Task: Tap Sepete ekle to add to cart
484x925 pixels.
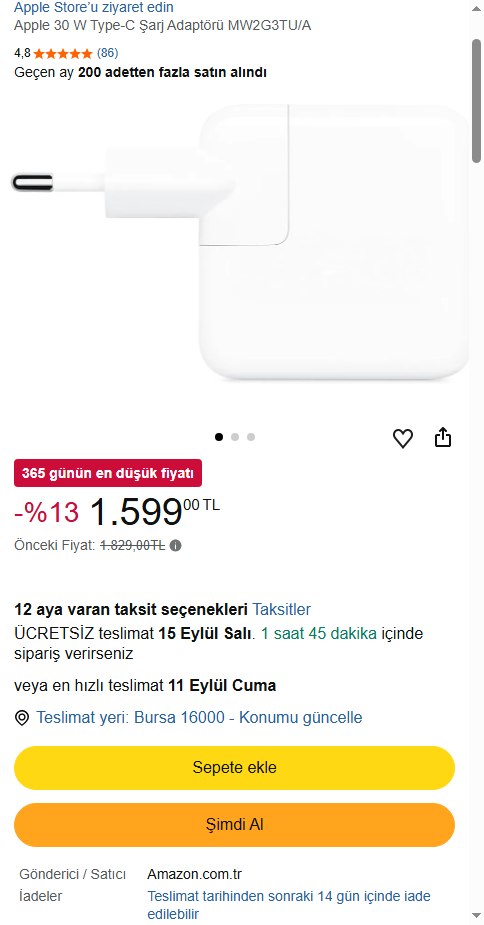Action: tap(234, 767)
